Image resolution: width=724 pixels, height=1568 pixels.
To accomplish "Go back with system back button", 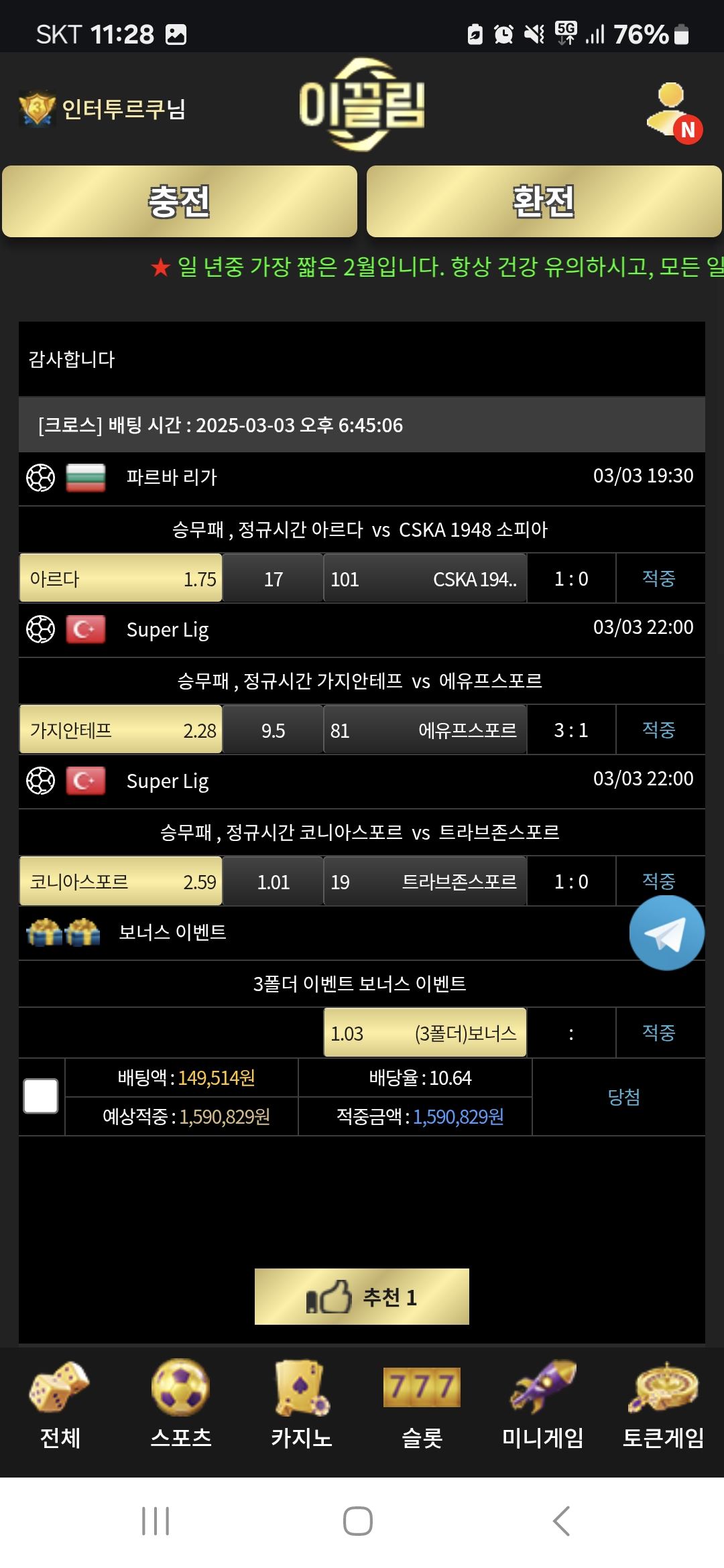I will click(x=562, y=1521).
